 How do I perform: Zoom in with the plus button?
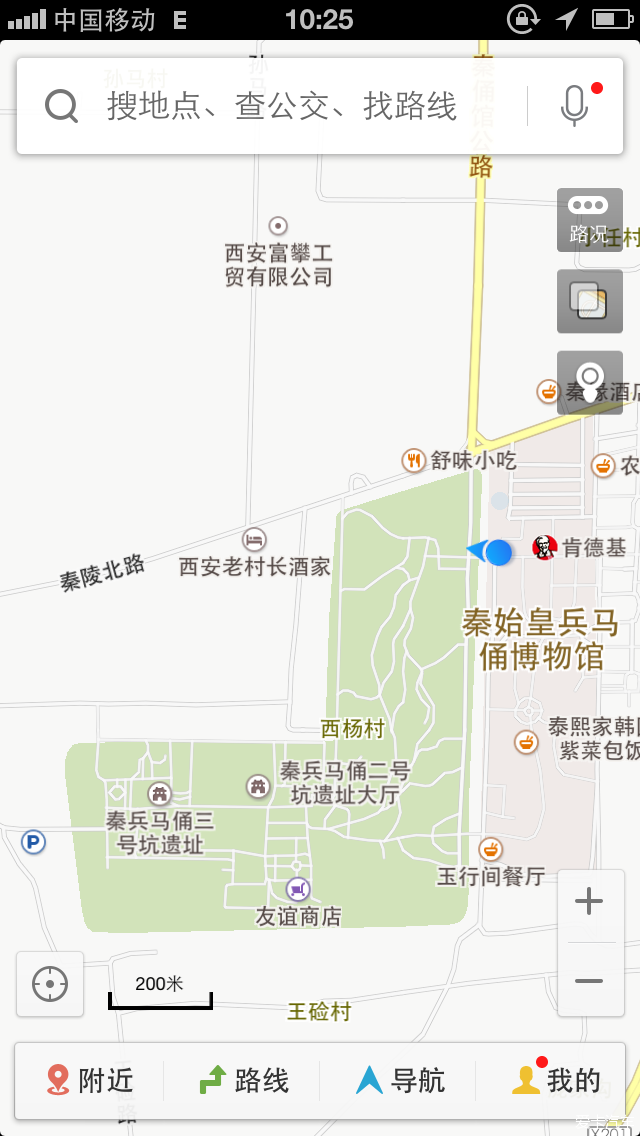(589, 902)
